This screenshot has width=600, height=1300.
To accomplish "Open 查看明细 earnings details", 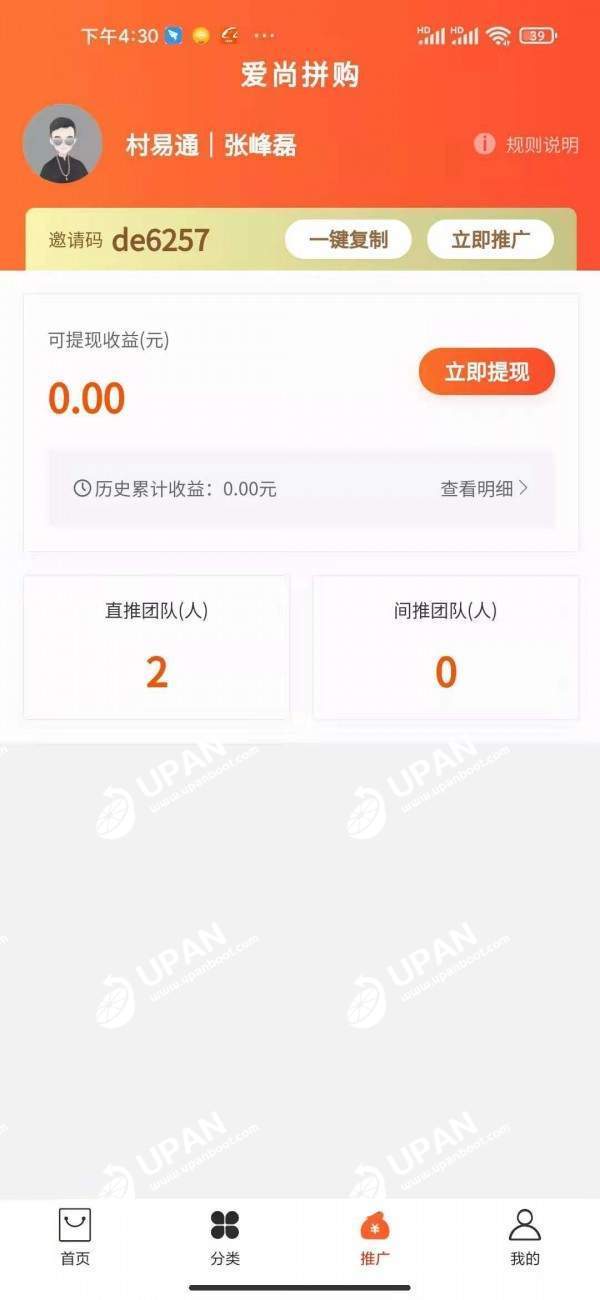I will pos(485,489).
